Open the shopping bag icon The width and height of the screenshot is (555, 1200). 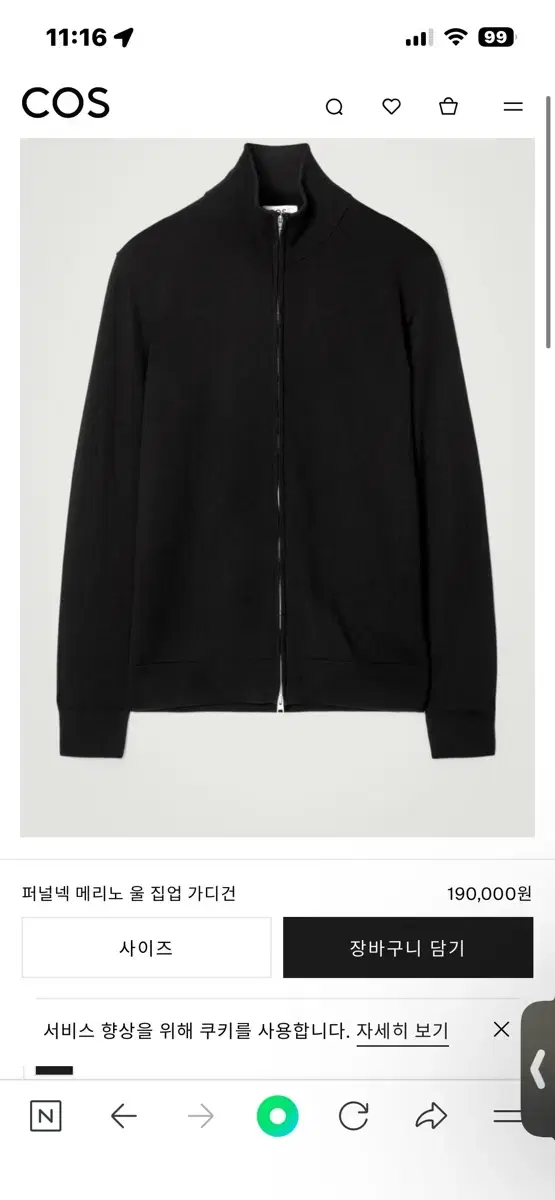(449, 106)
